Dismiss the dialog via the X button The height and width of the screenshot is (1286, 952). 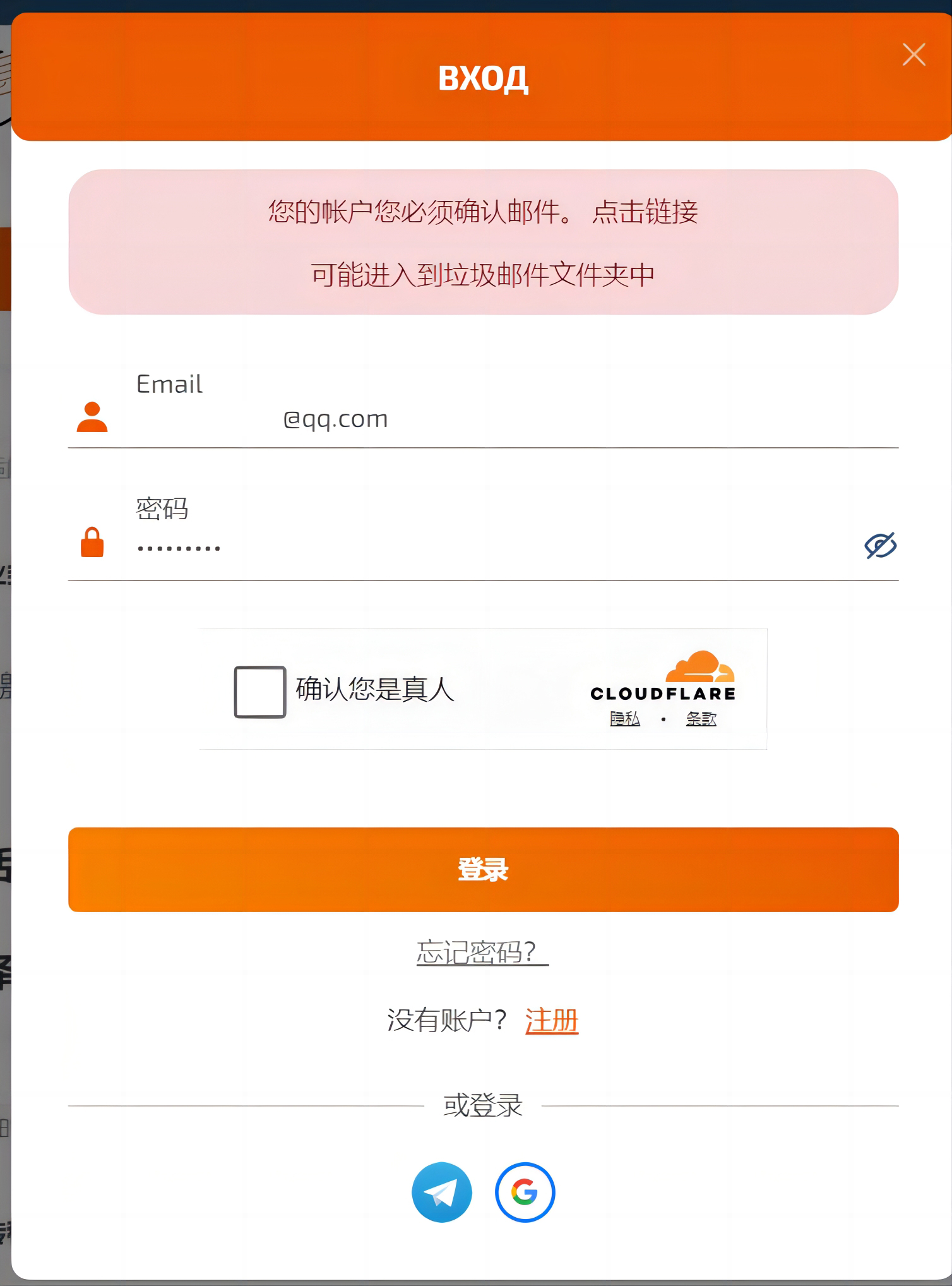(x=913, y=55)
